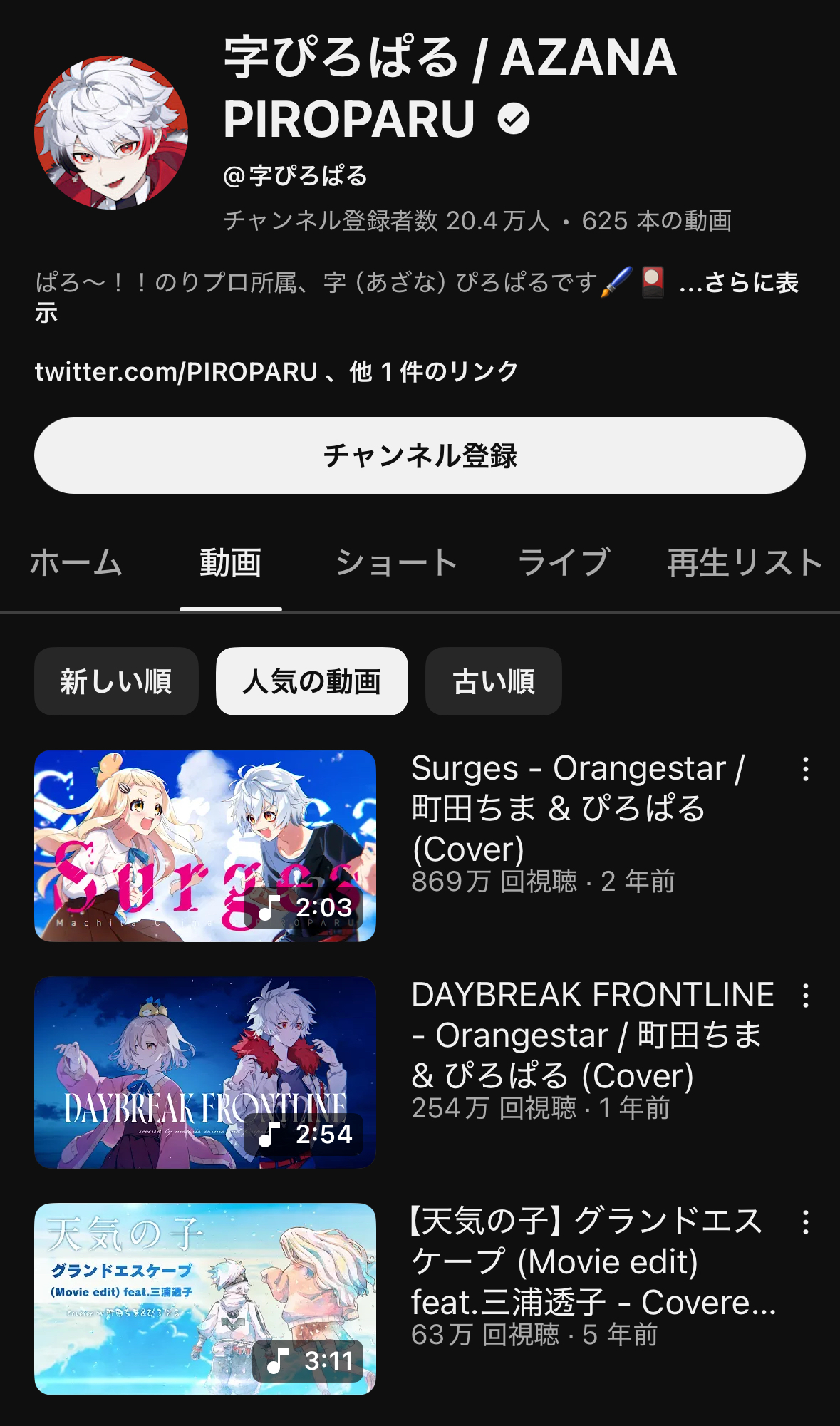Open the options menu for the Surges video
This screenshot has height=1426, width=840.
point(806,769)
